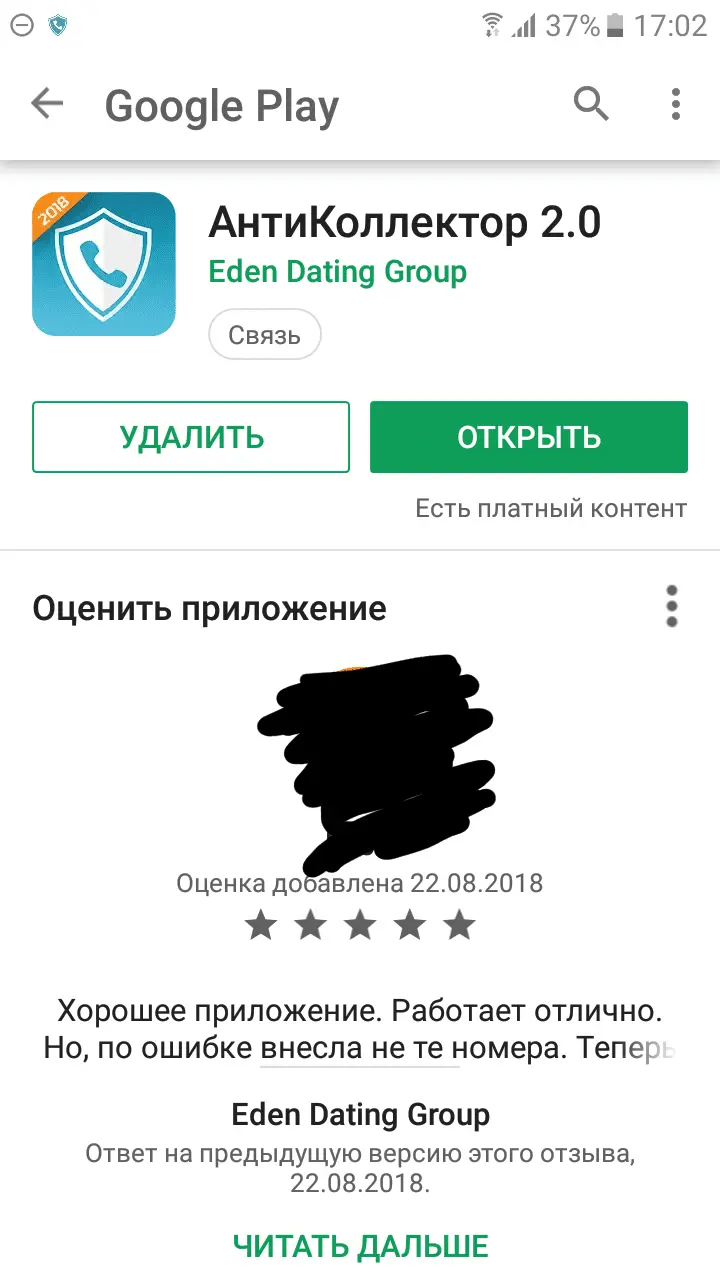Open developer page Eden Dating Group

pyautogui.click(x=337, y=271)
